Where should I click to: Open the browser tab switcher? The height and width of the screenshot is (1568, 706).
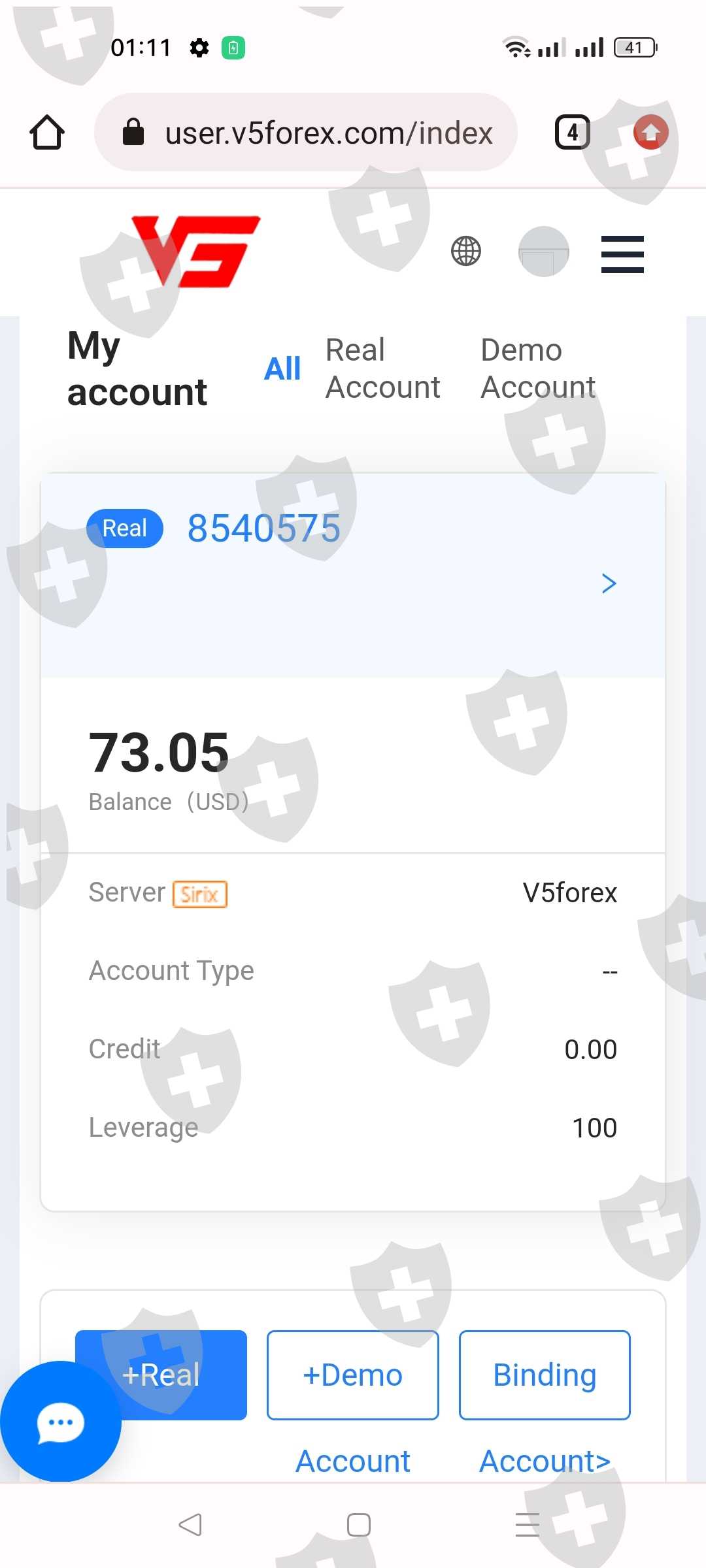click(x=573, y=133)
